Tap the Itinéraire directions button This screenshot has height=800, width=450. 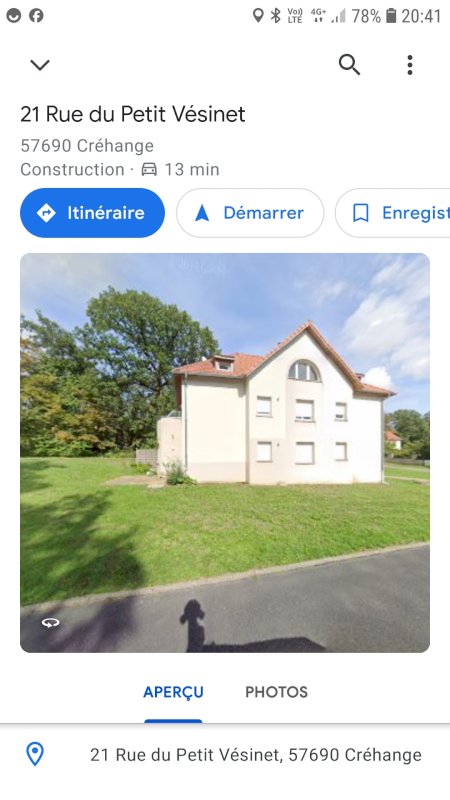pyautogui.click(x=92, y=213)
